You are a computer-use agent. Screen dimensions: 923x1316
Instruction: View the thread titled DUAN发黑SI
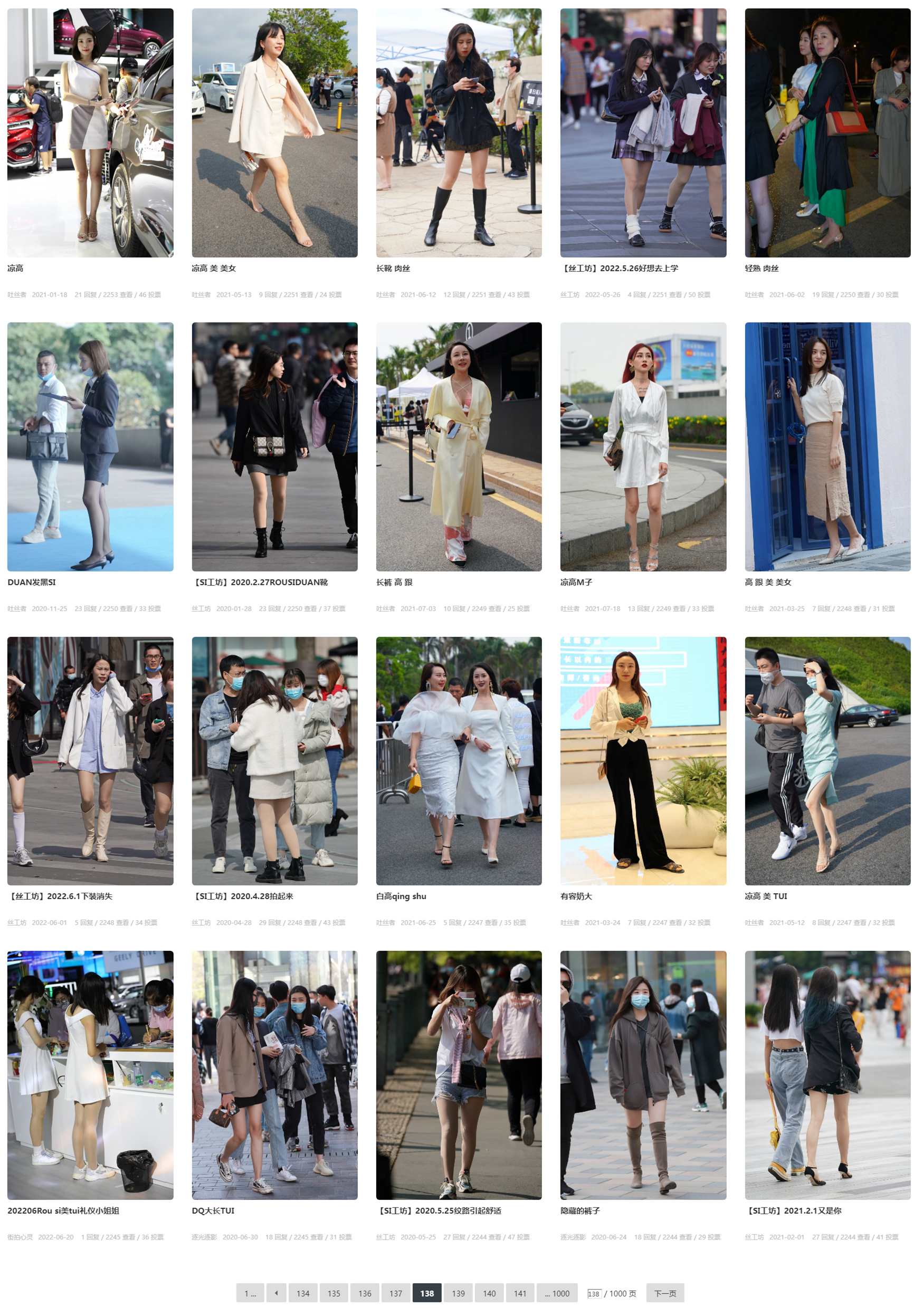coord(32,583)
